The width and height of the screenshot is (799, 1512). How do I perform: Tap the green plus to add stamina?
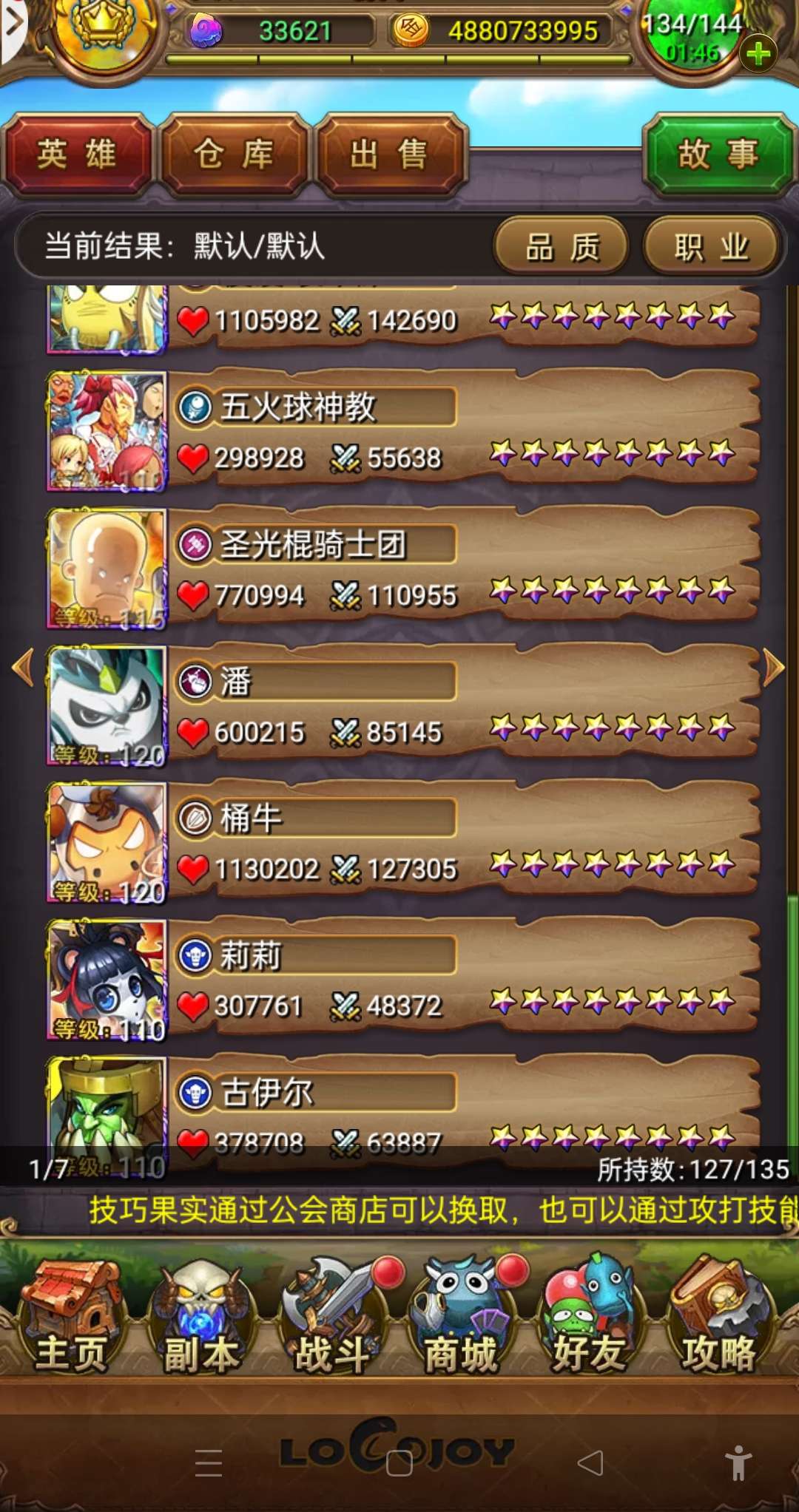[758, 54]
